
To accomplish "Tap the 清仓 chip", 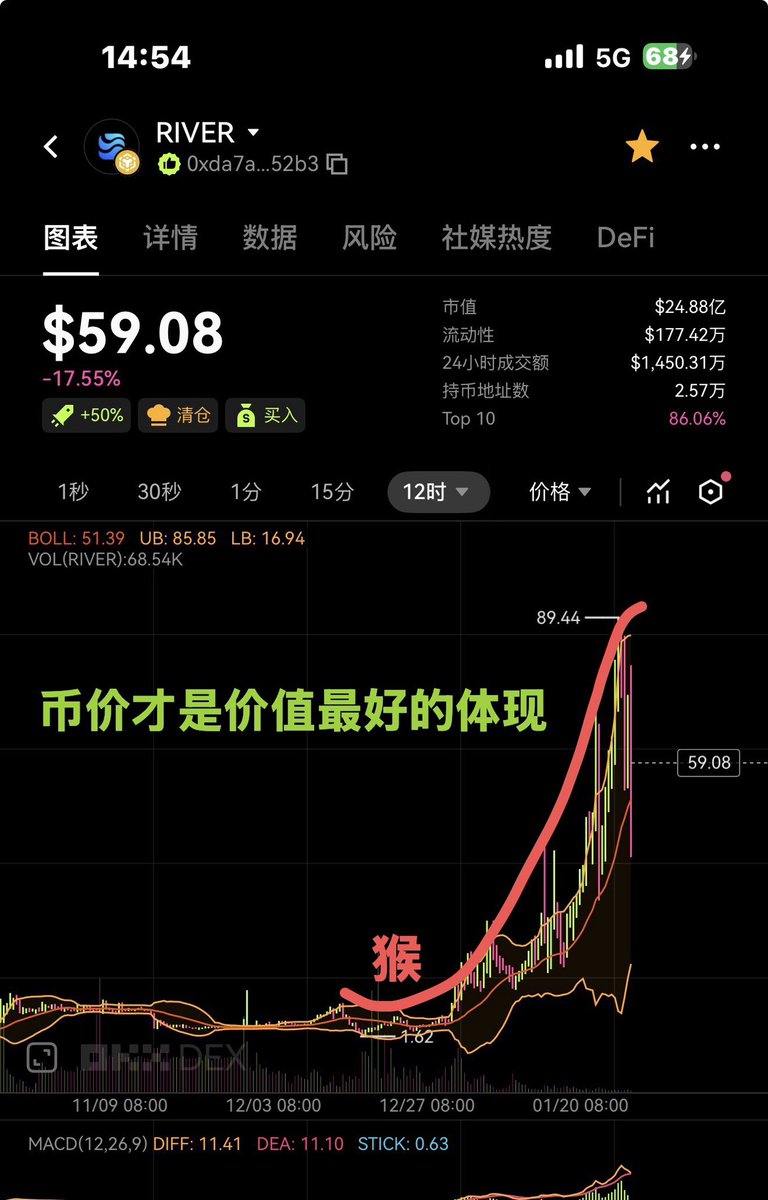I will [x=179, y=415].
